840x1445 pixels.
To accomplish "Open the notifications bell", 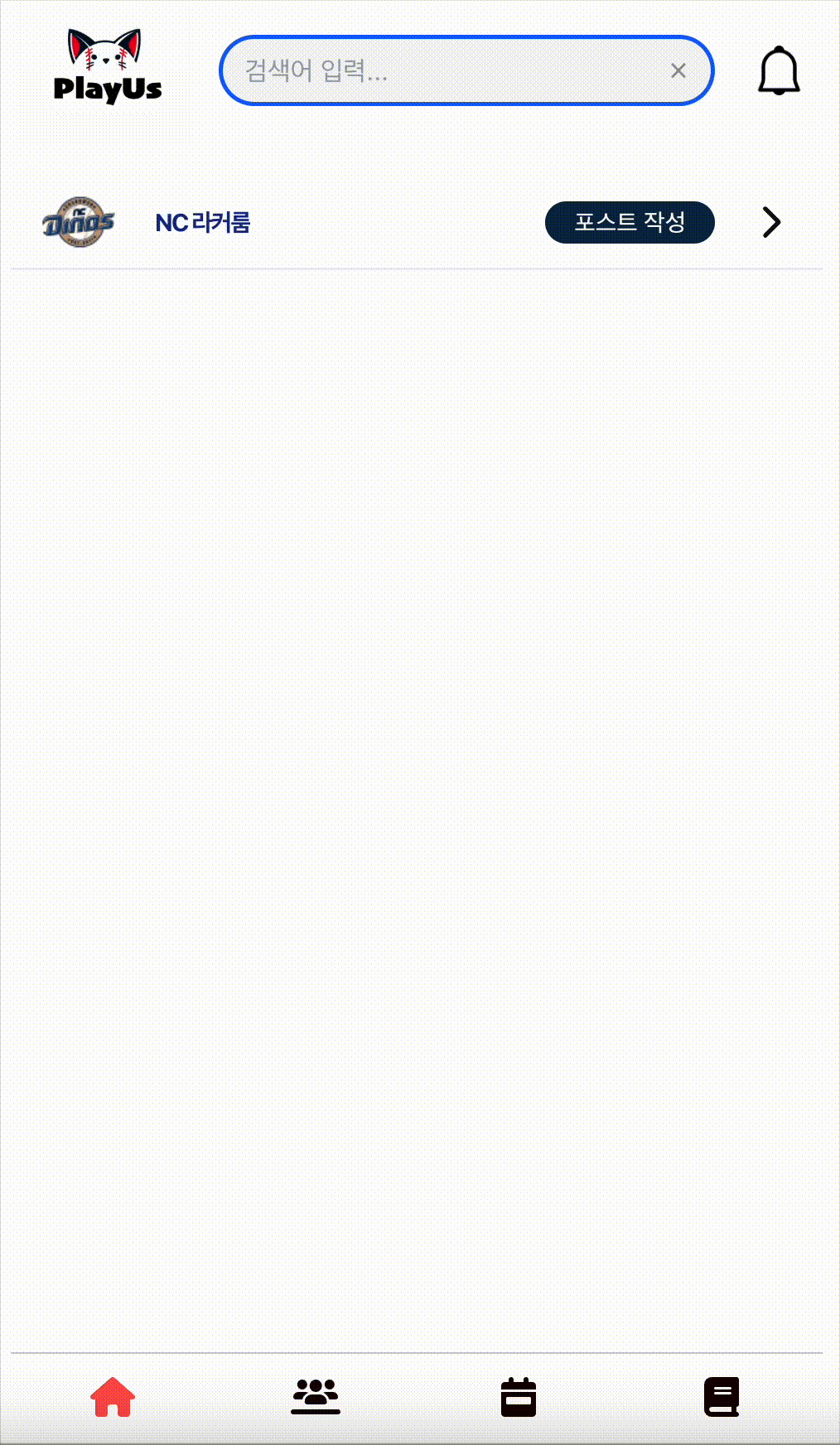I will [779, 71].
